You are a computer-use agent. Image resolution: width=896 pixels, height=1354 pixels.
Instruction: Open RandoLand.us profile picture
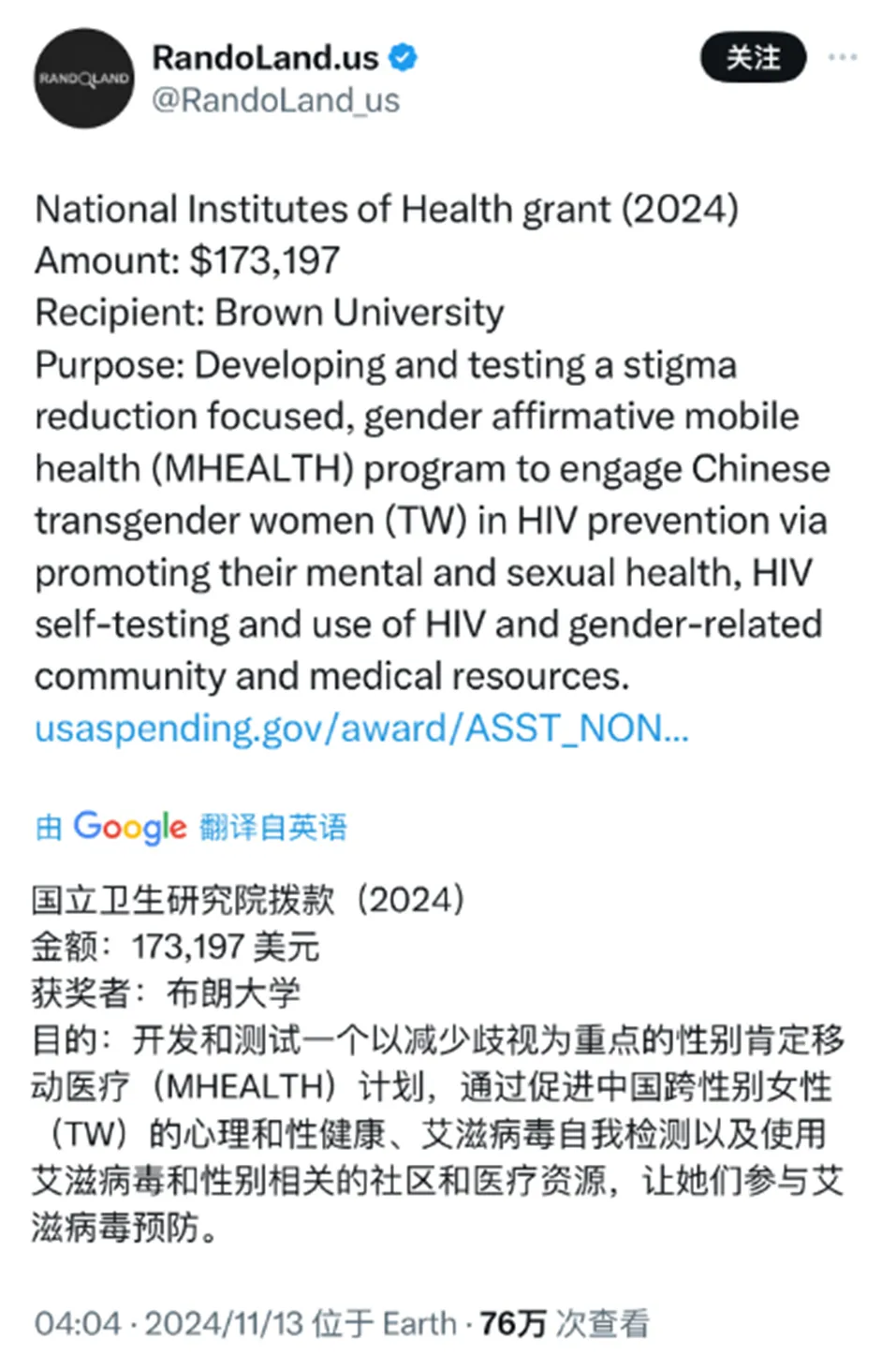pos(83,79)
